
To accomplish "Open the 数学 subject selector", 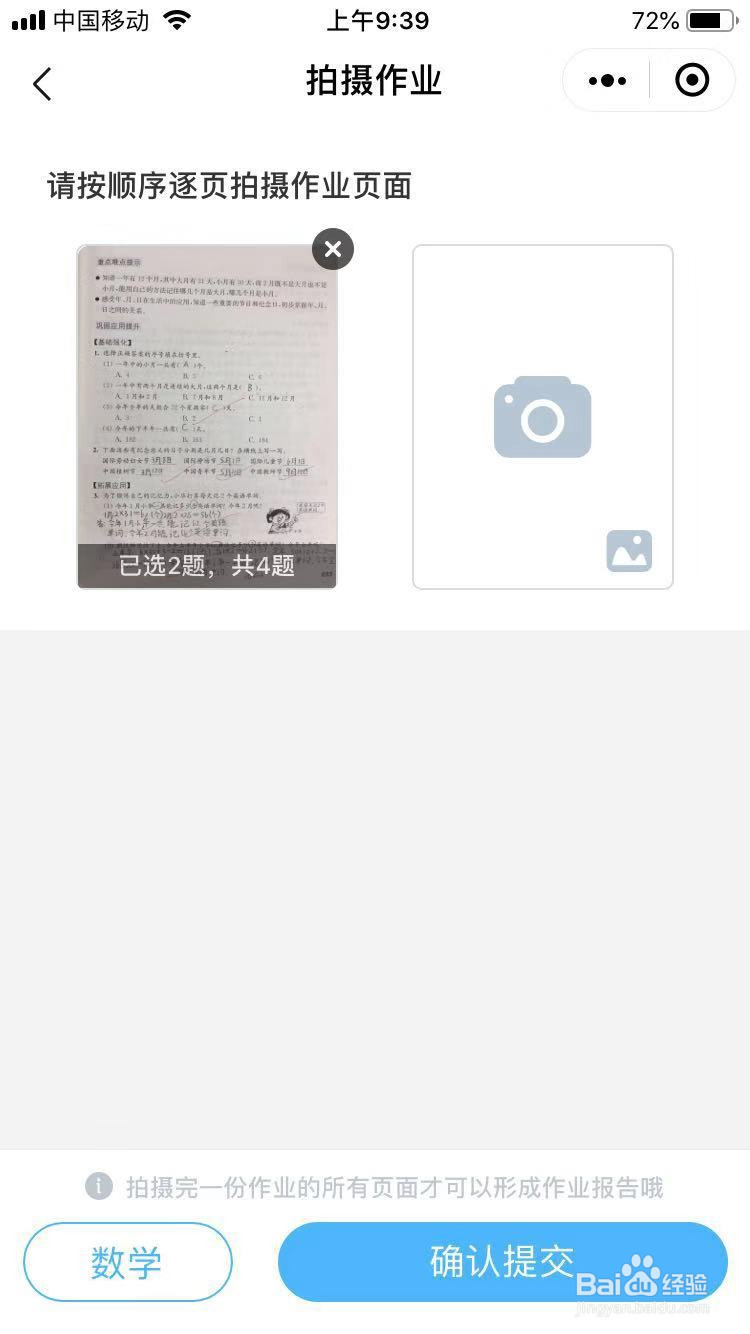I will click(128, 1262).
